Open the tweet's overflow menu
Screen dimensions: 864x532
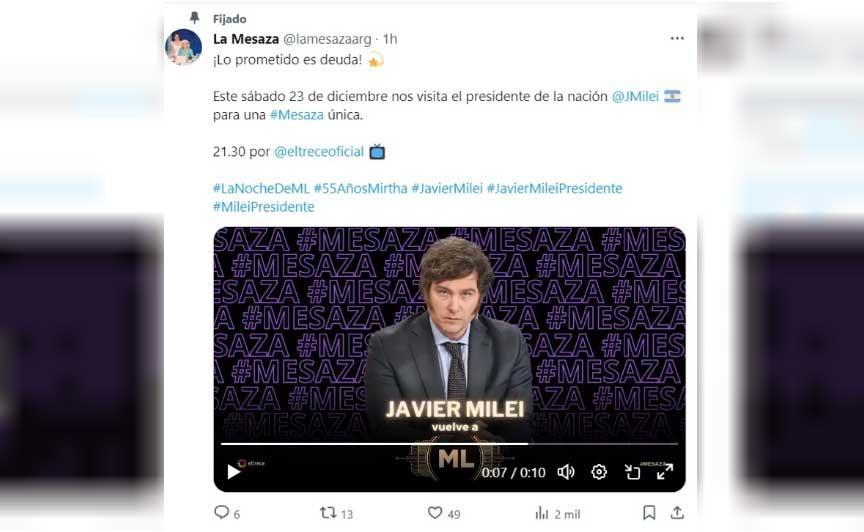click(677, 38)
